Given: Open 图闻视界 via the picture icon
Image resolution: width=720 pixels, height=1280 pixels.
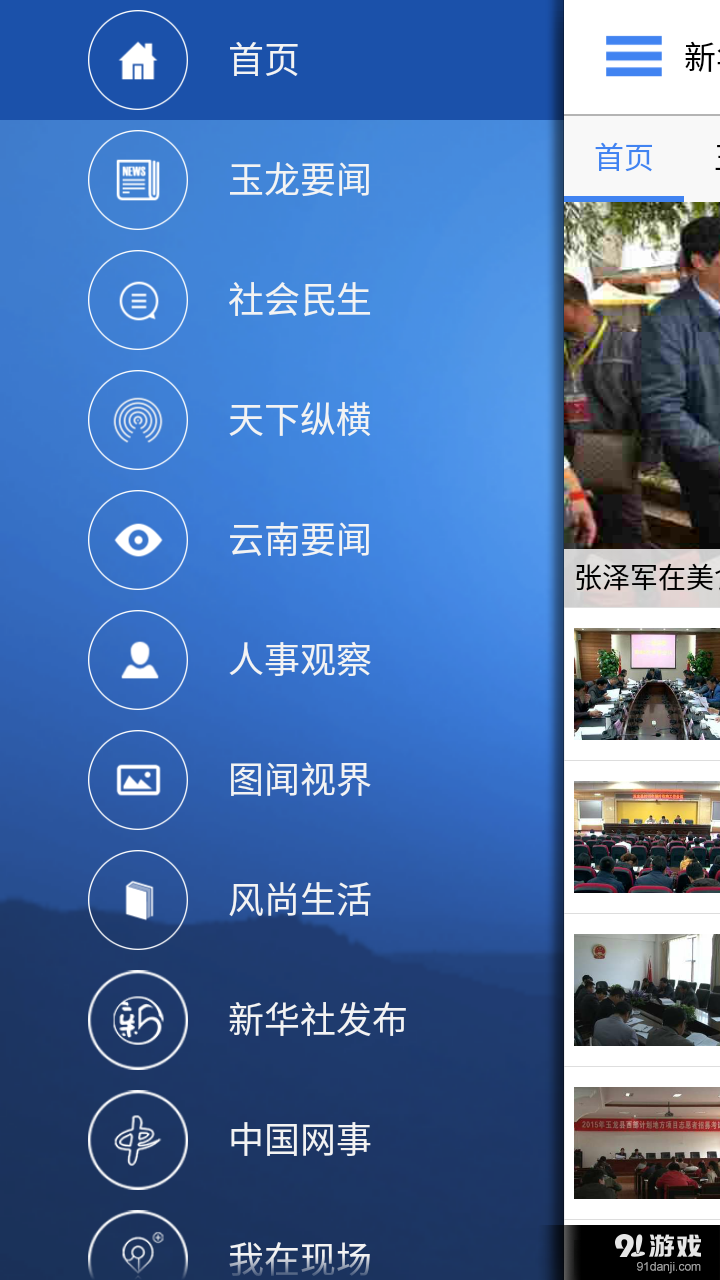Looking at the screenshot, I should [x=138, y=780].
